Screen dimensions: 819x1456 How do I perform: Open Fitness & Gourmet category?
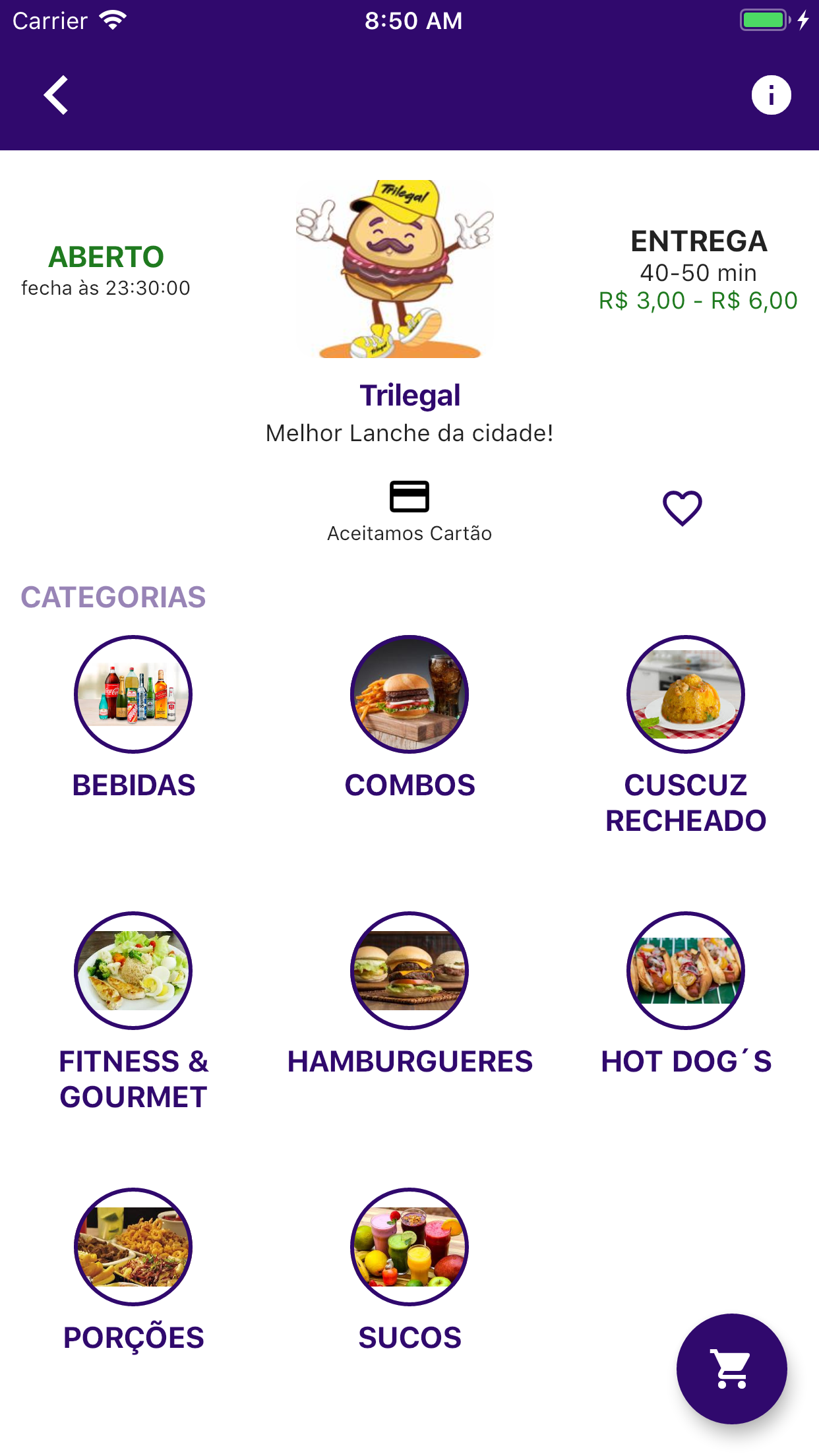pyautogui.click(x=133, y=971)
